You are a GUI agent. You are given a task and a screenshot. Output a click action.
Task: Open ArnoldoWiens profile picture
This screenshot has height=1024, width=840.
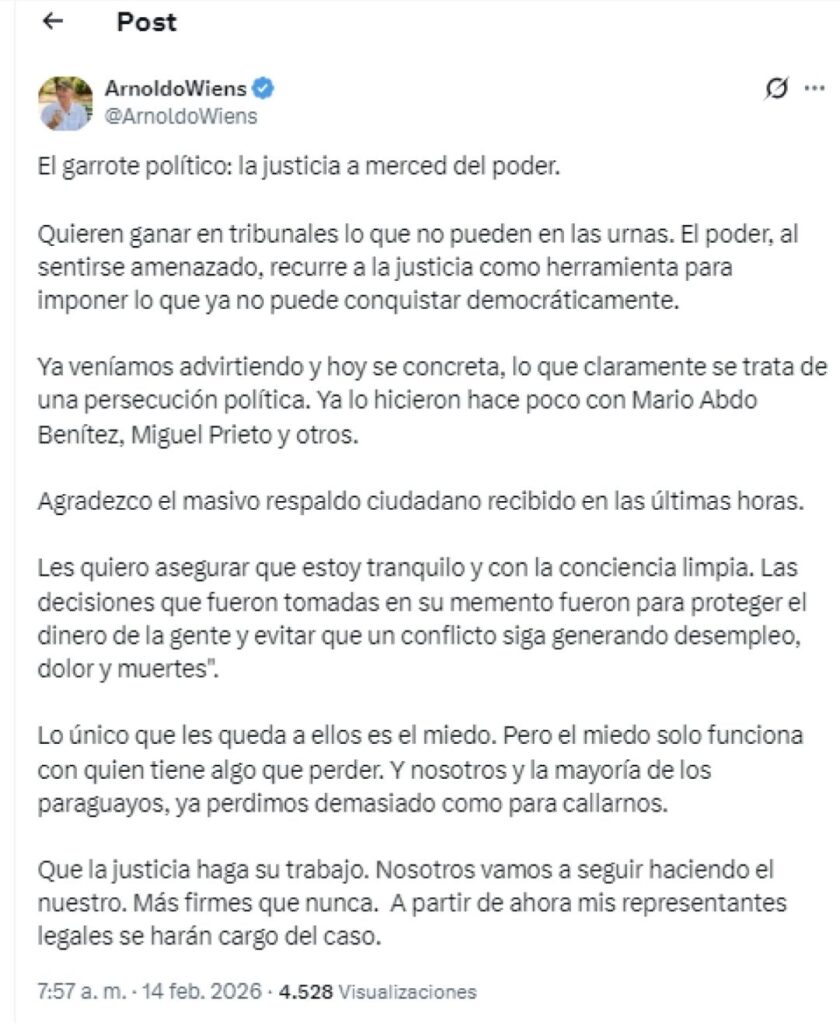[65, 102]
